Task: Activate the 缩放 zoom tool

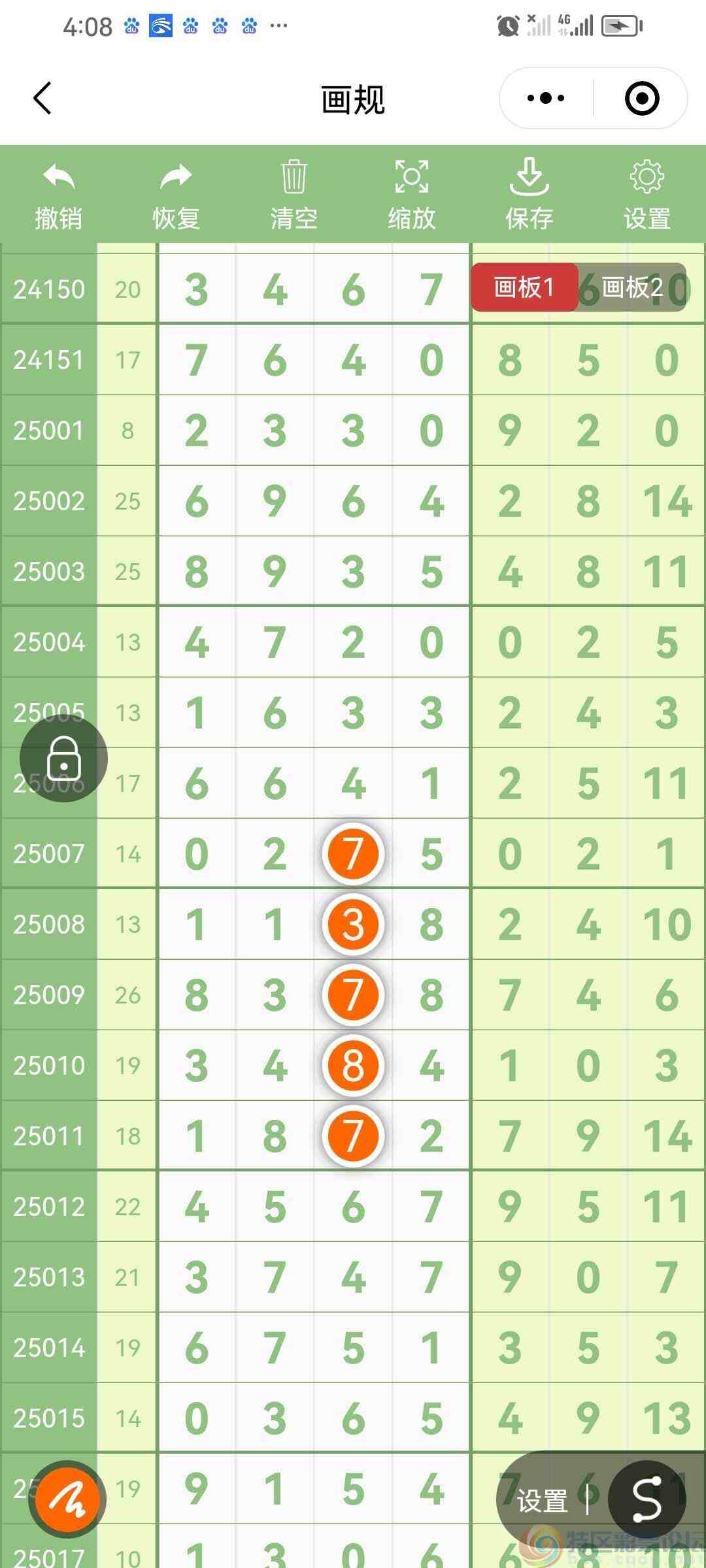Action: tap(412, 193)
